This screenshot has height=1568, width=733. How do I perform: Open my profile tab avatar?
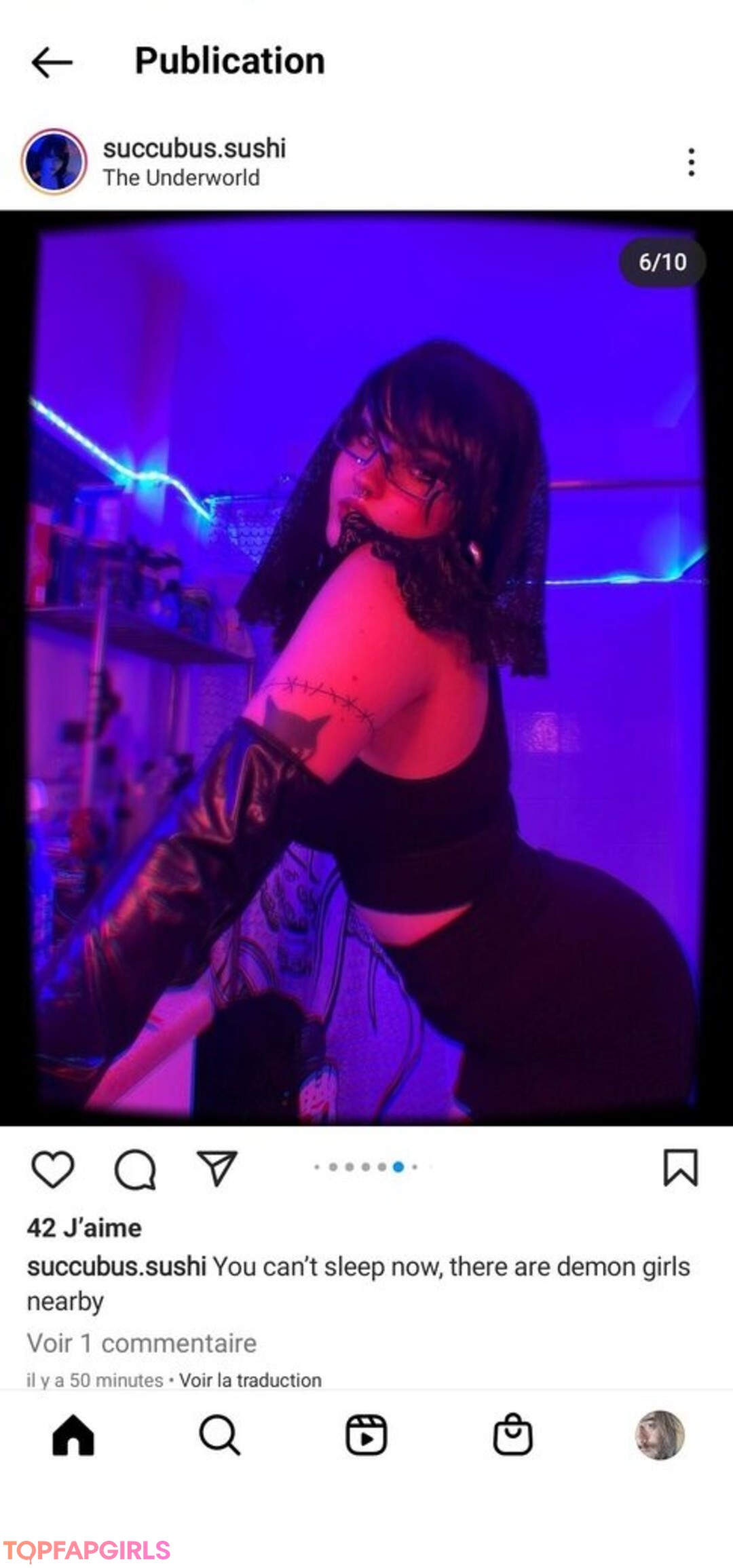click(x=659, y=1436)
